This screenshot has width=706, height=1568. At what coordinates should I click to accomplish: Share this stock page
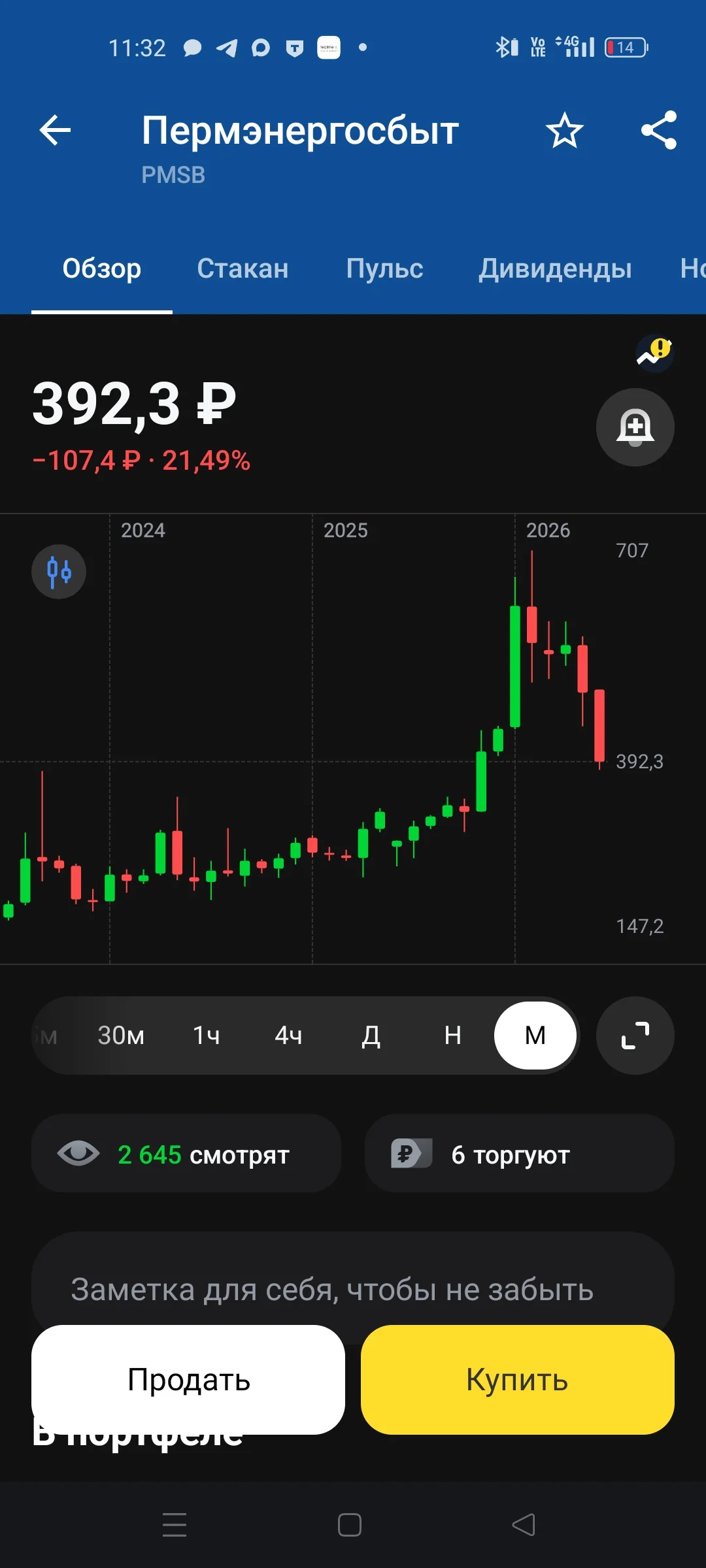click(x=659, y=130)
